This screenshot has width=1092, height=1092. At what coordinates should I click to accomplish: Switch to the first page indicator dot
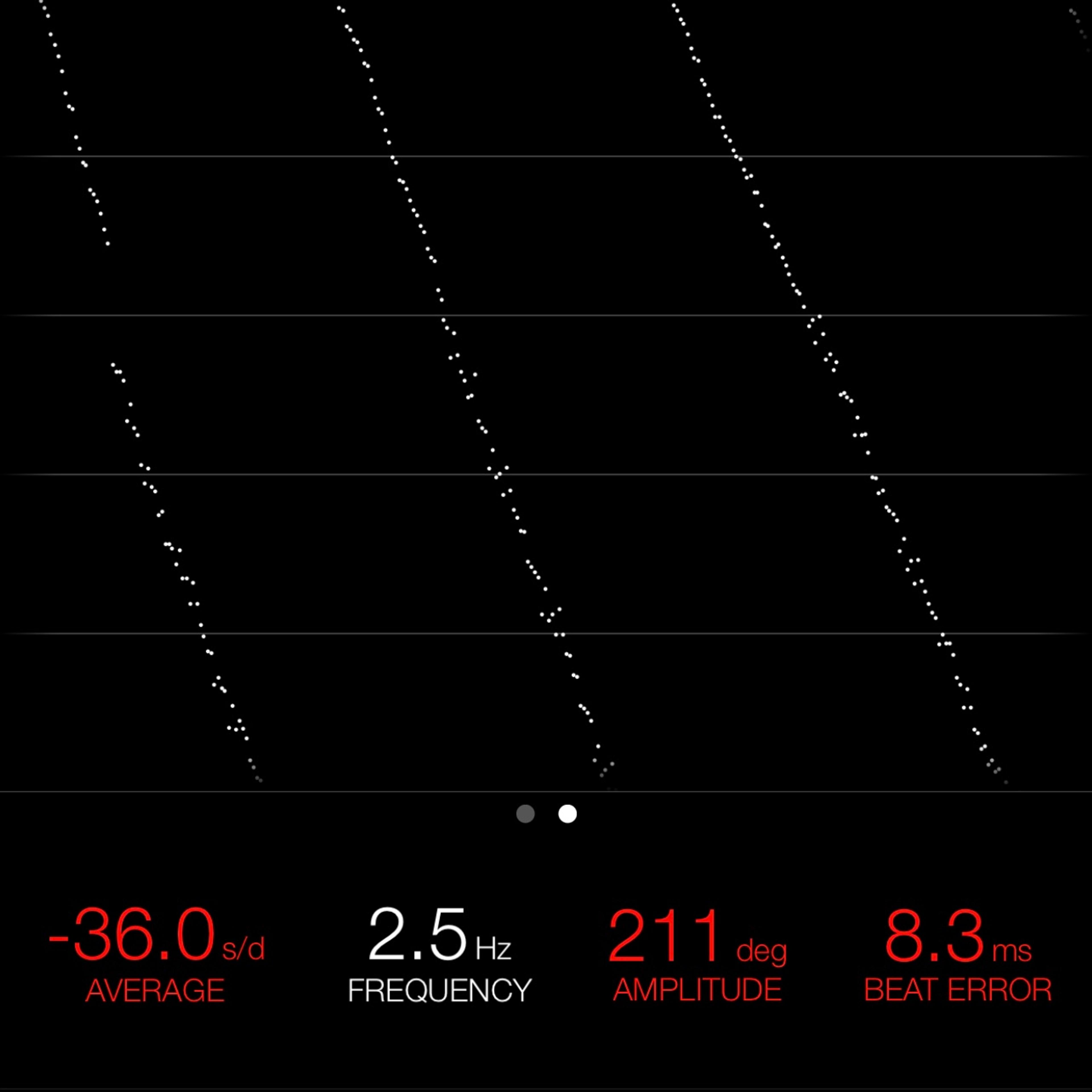pos(525,814)
